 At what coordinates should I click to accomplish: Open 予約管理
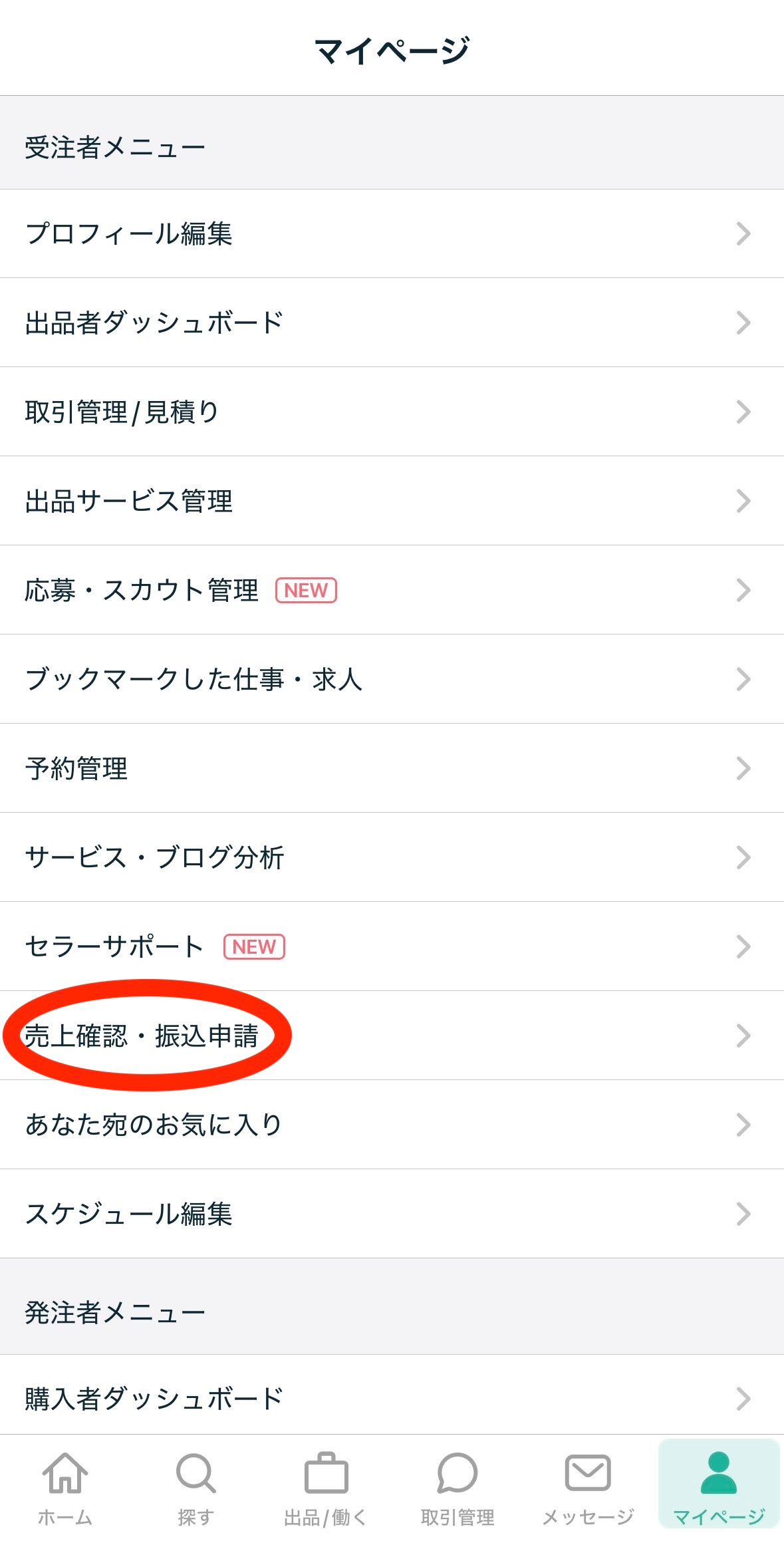click(x=392, y=768)
